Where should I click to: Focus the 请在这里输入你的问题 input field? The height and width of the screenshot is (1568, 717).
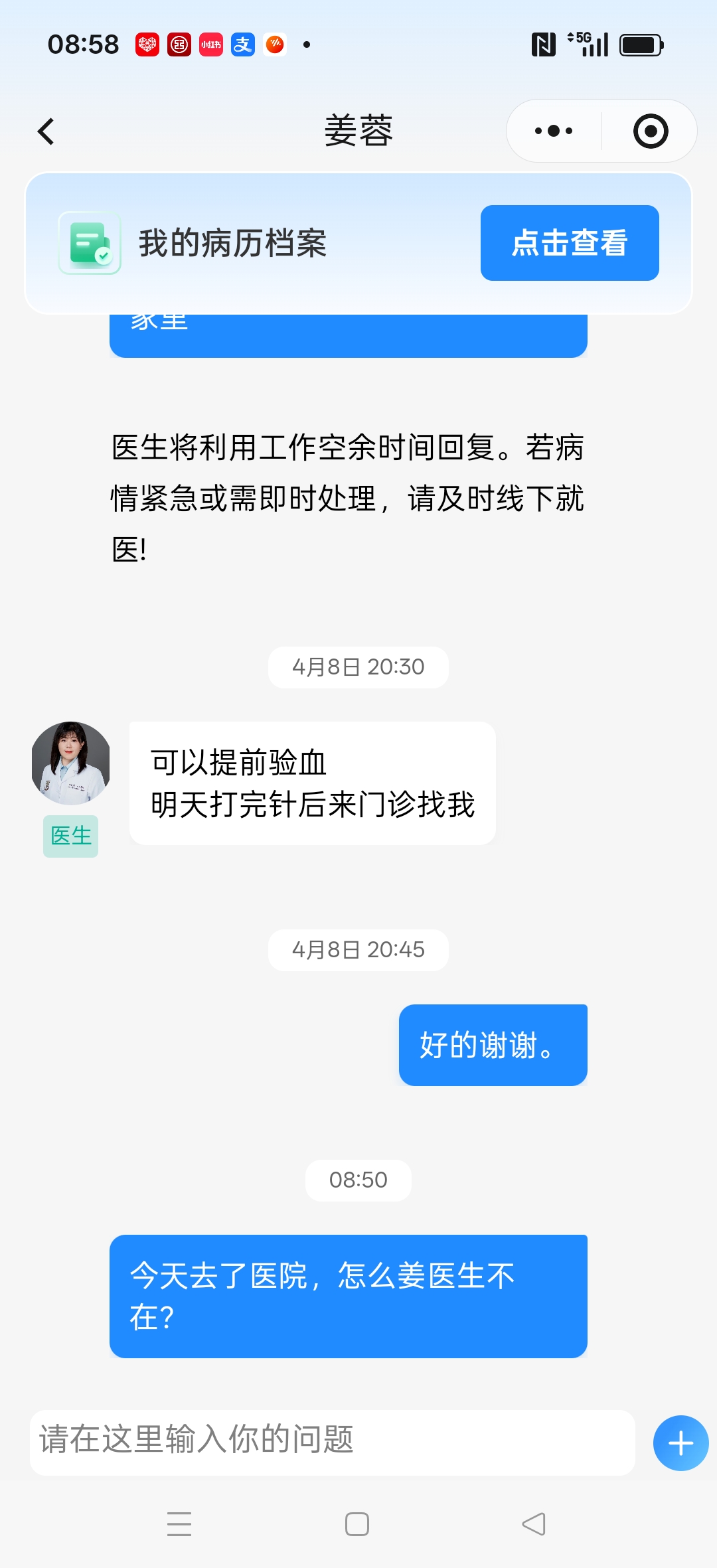tap(332, 1442)
